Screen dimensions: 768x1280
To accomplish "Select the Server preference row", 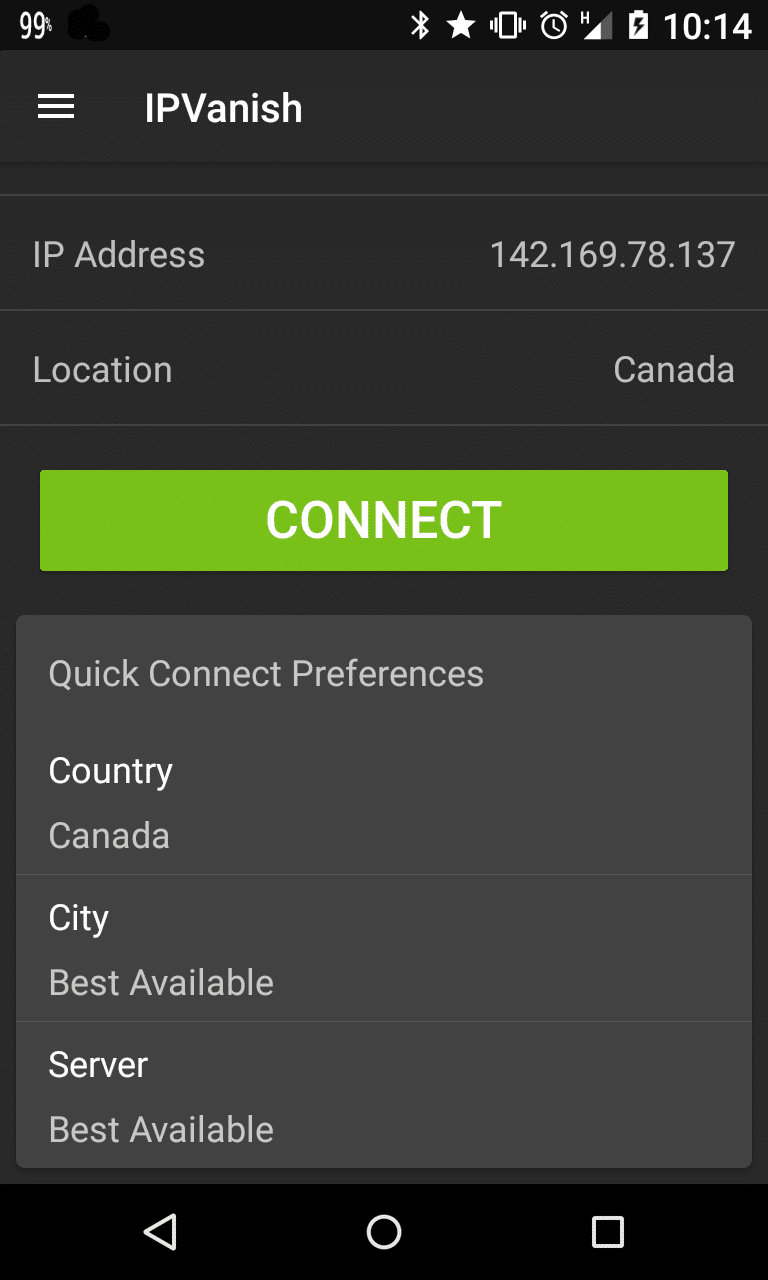I will (384, 1095).
